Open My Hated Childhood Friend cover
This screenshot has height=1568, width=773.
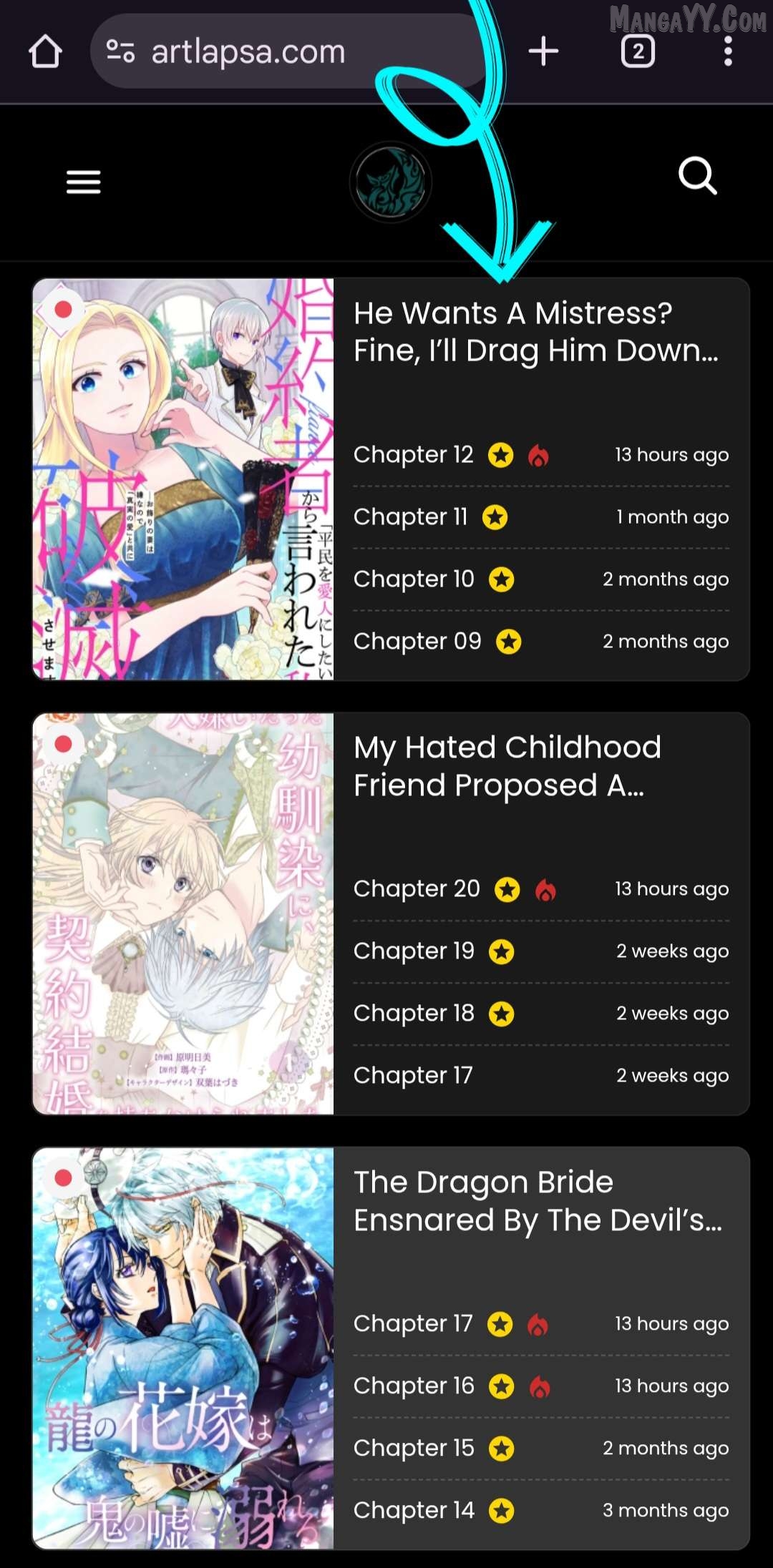(183, 913)
